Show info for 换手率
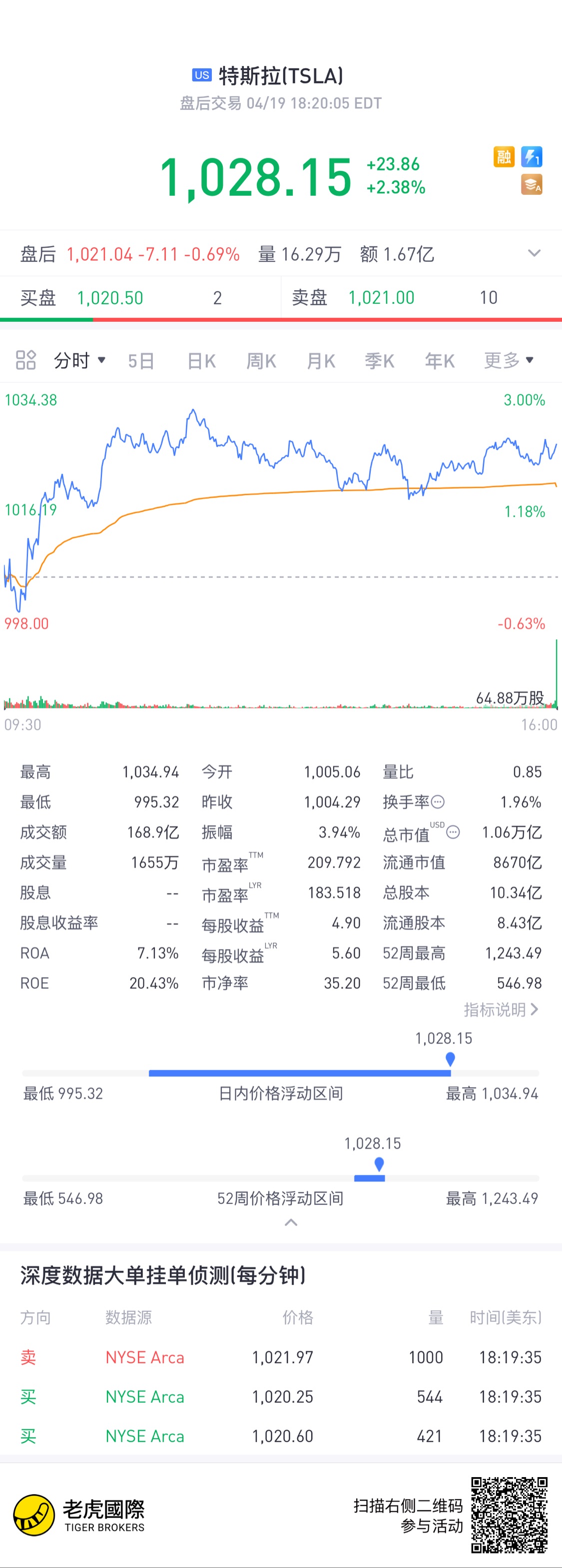The width and height of the screenshot is (562, 1568). pos(438,802)
